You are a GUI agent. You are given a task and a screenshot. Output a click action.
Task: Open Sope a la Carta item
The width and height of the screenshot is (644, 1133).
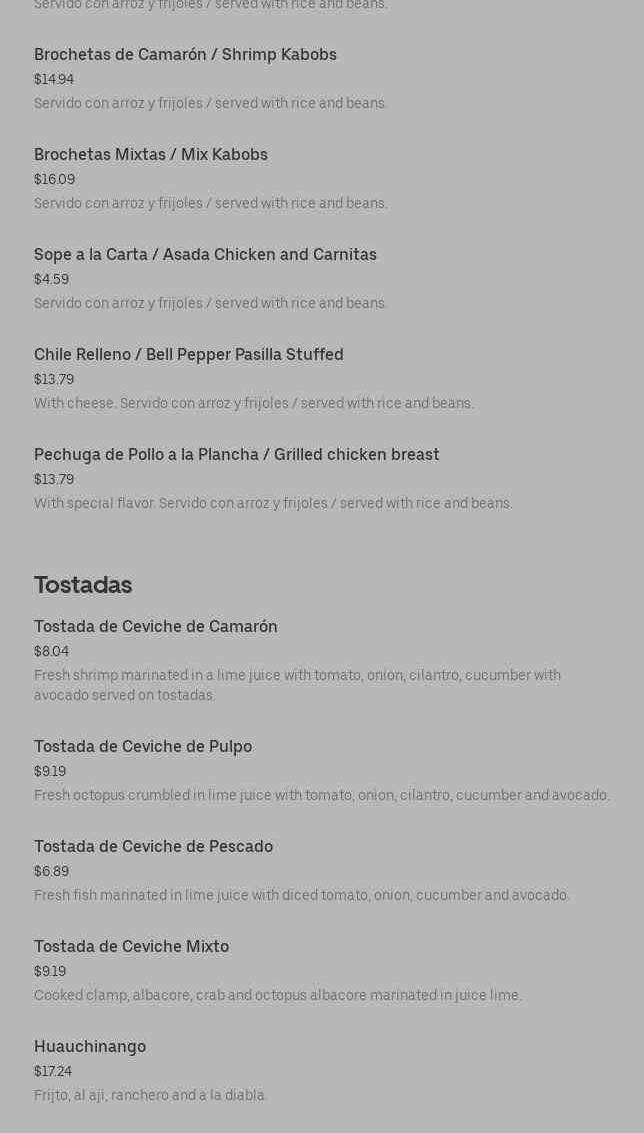(205, 255)
